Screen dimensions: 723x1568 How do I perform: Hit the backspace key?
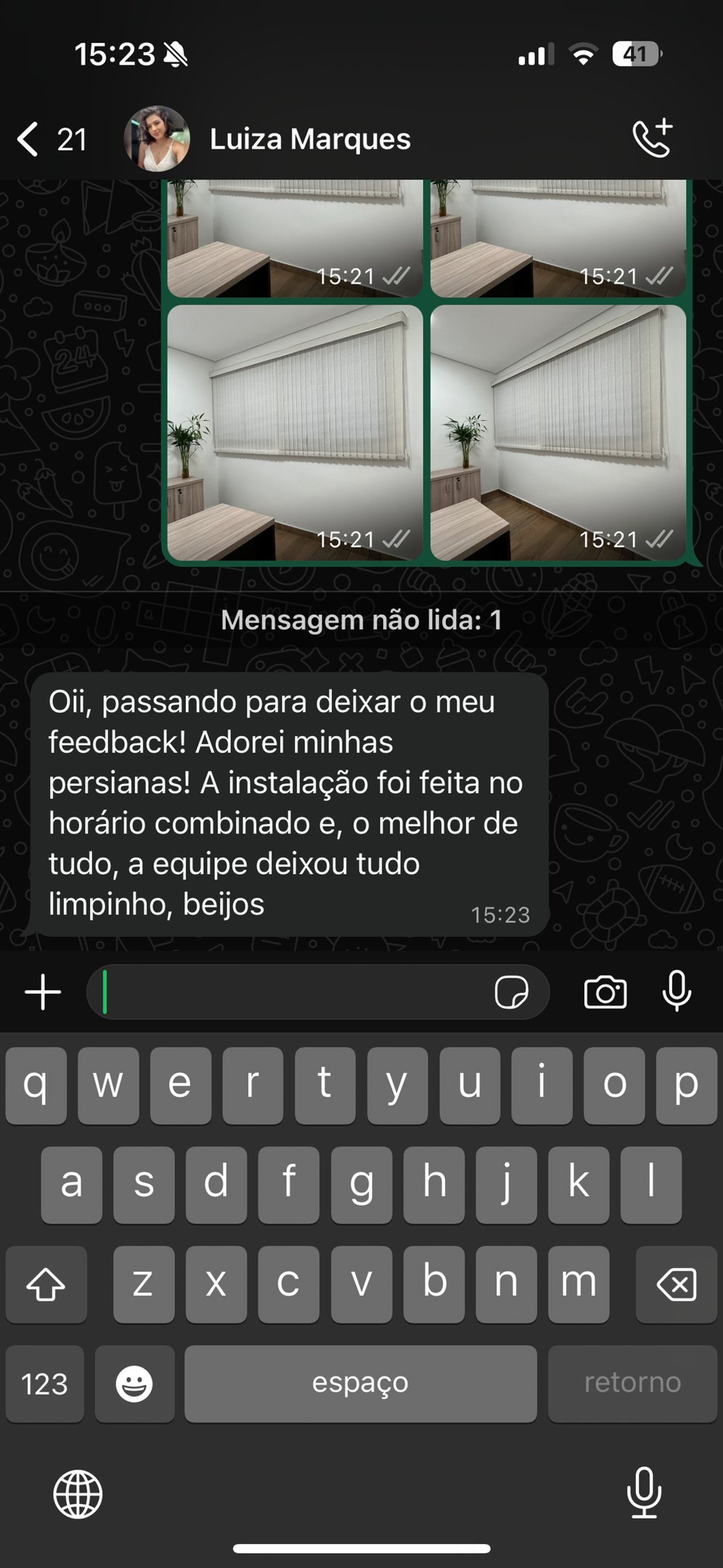[676, 1284]
